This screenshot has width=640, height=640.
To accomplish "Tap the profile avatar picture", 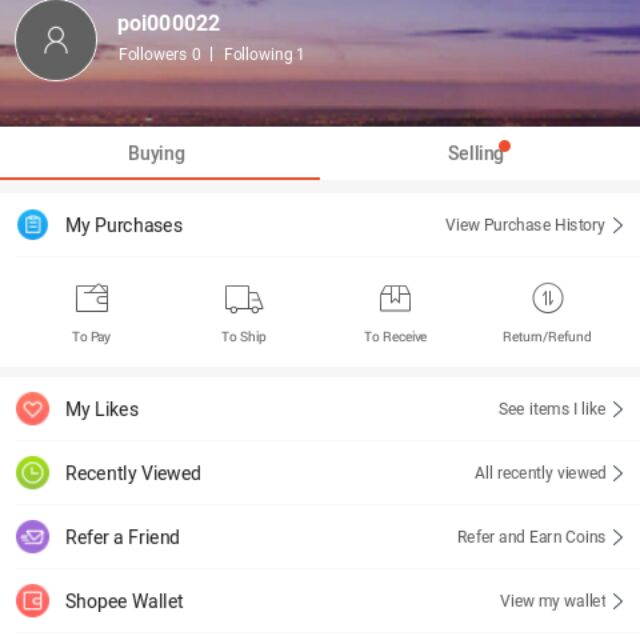I will tap(56, 40).
